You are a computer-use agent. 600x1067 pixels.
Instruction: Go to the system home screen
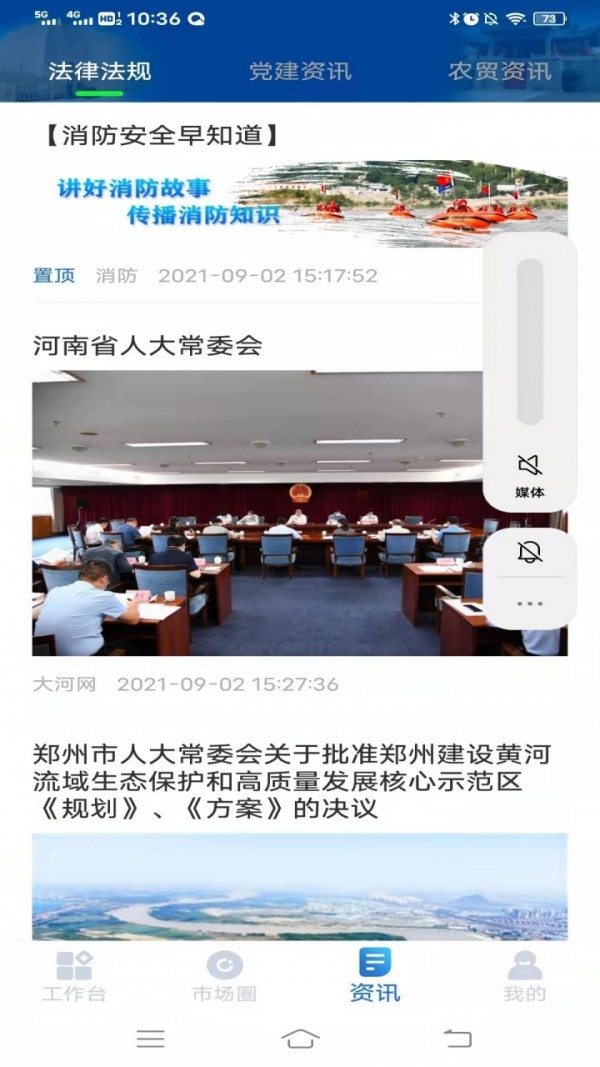tap(300, 1039)
